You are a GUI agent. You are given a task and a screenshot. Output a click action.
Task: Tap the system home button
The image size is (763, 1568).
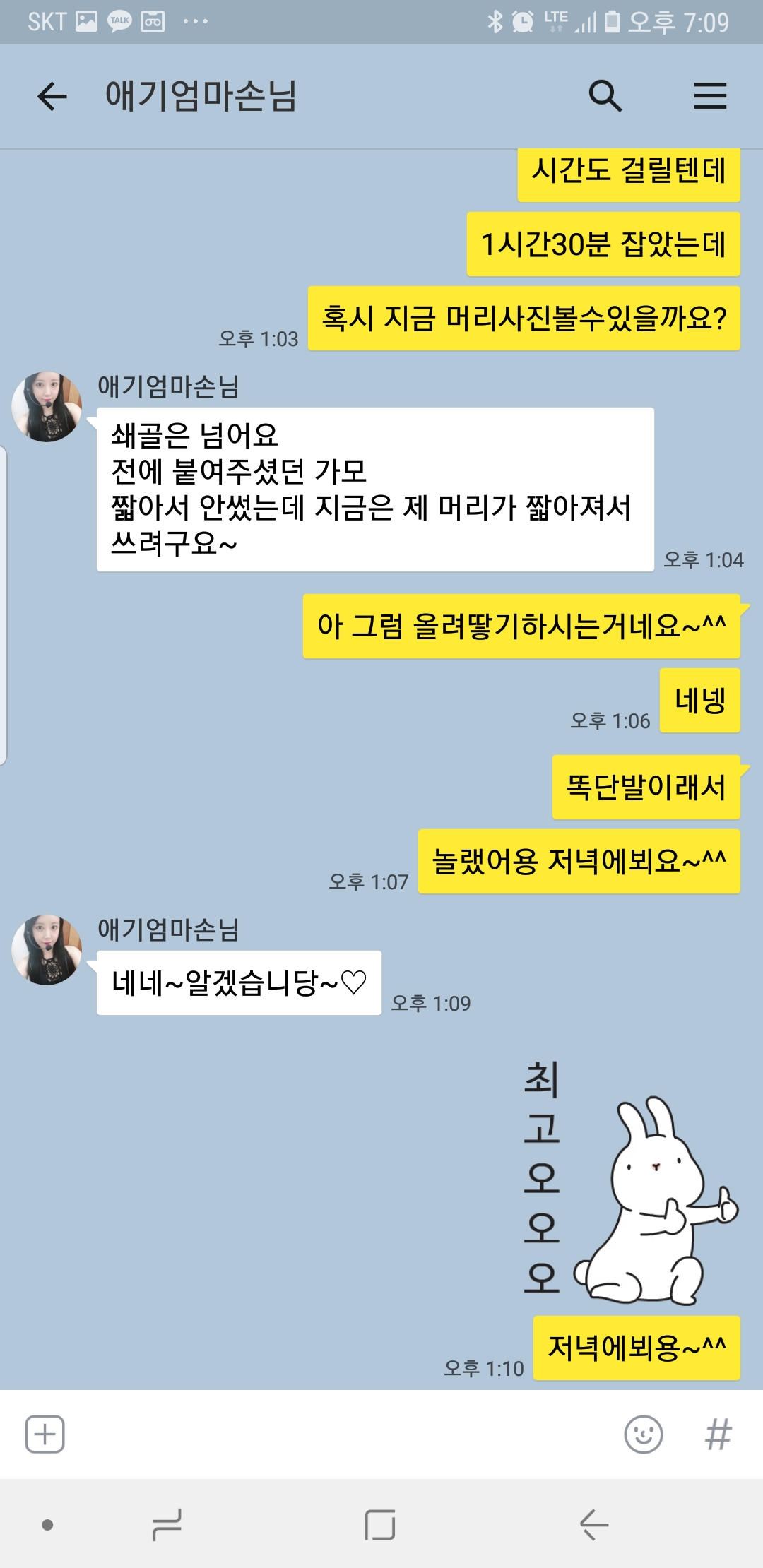pyautogui.click(x=380, y=1524)
